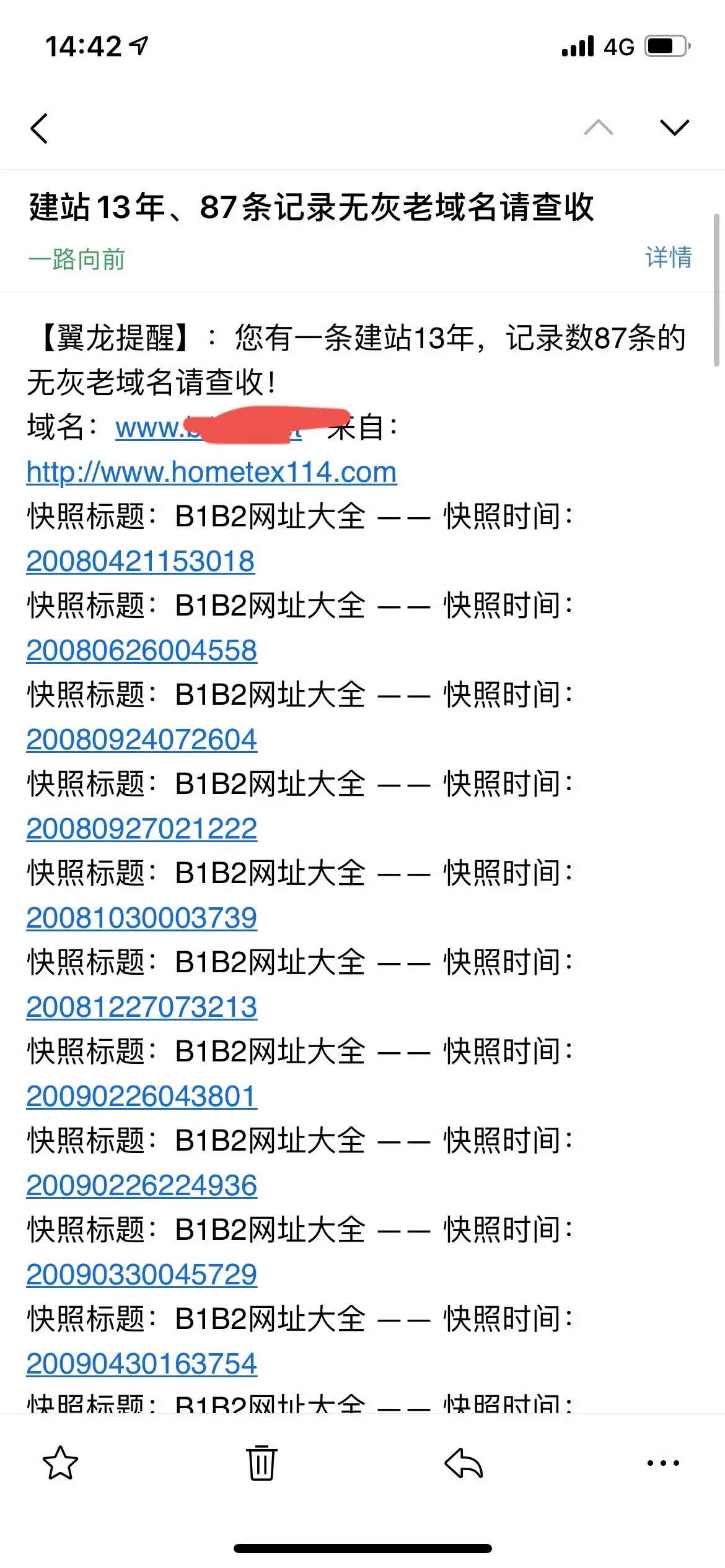Go back to the inbox list
Viewport: 725px width, 1568px height.
39,129
